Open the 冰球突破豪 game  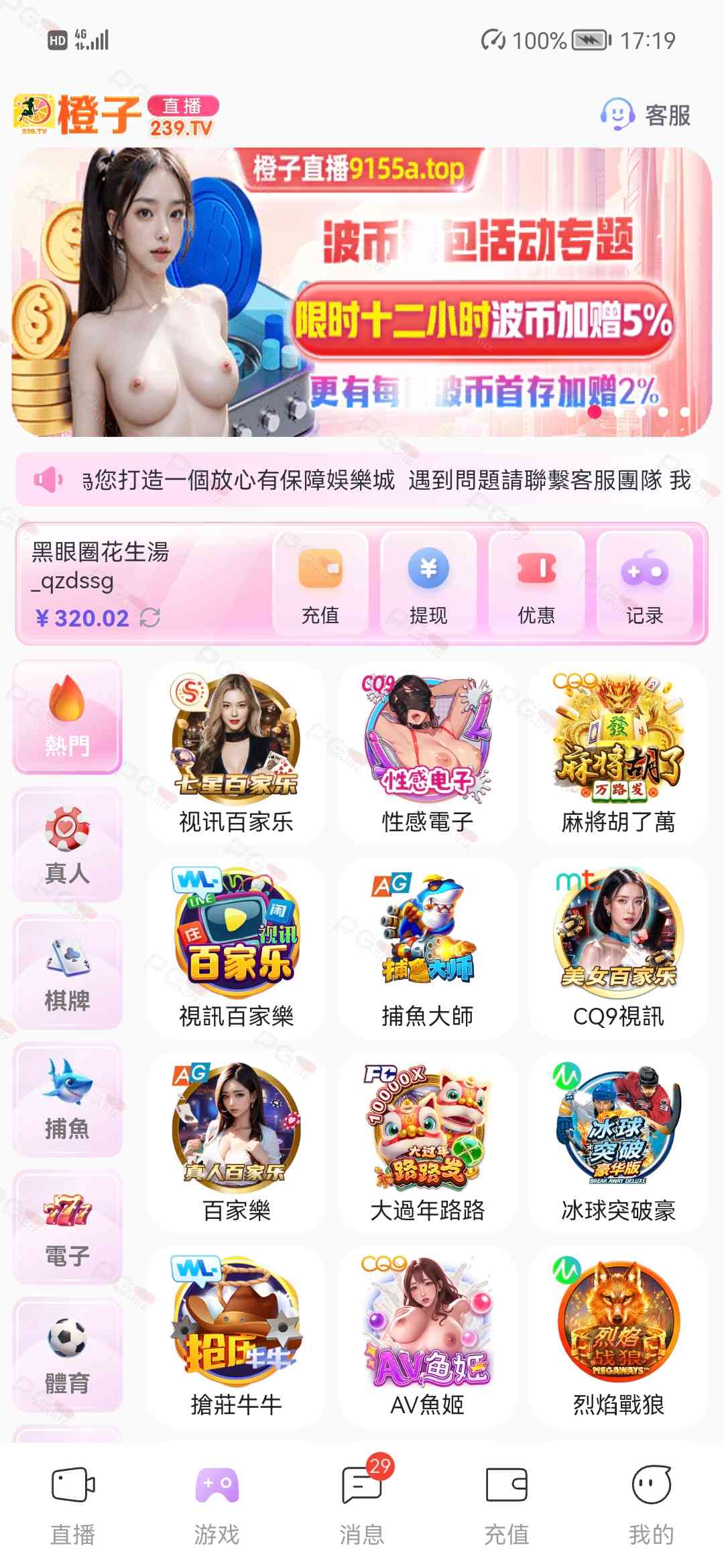pyautogui.click(x=618, y=1142)
